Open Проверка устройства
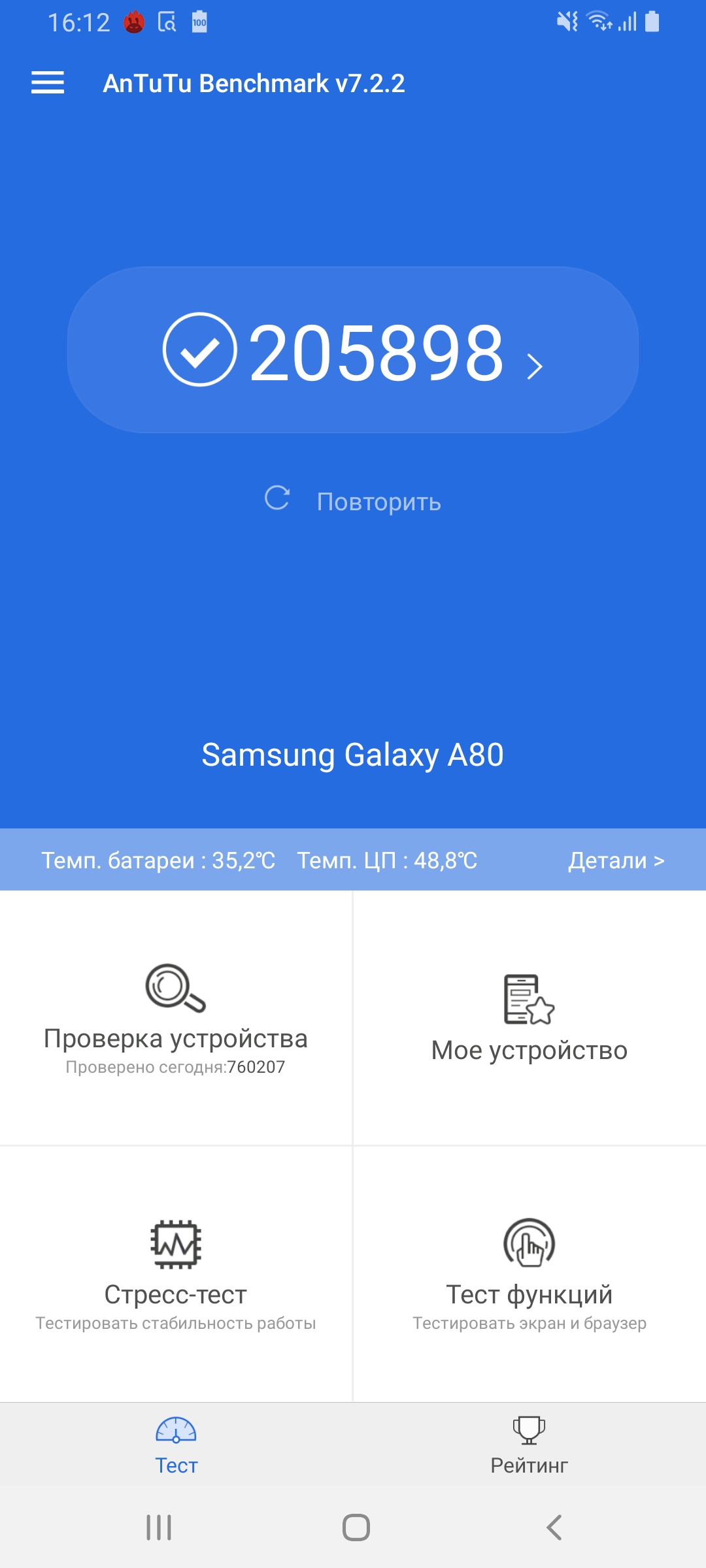Viewport: 706px width, 1568px height. pyautogui.click(x=175, y=1018)
